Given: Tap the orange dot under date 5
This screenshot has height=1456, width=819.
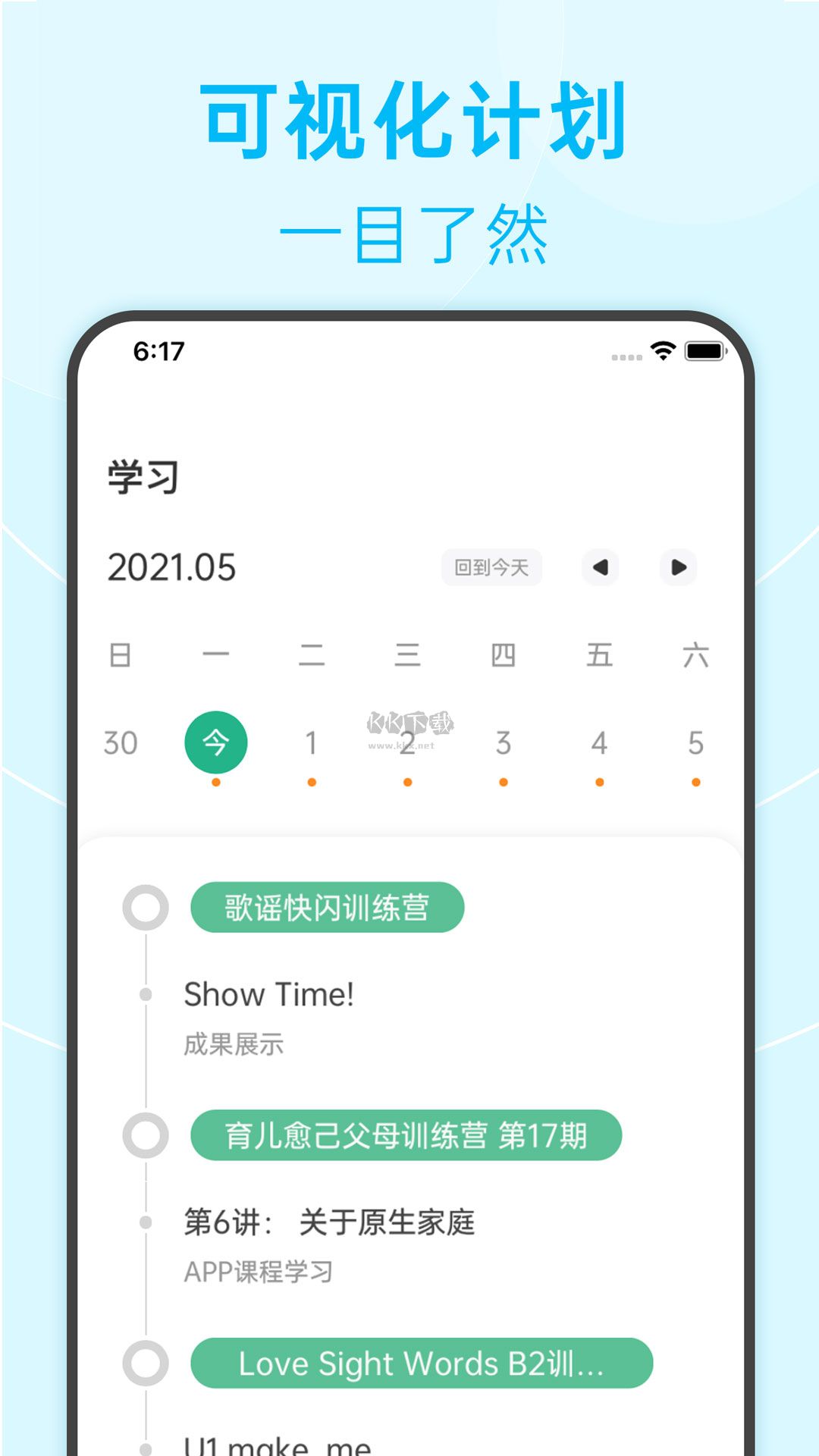Looking at the screenshot, I should pos(694,781).
